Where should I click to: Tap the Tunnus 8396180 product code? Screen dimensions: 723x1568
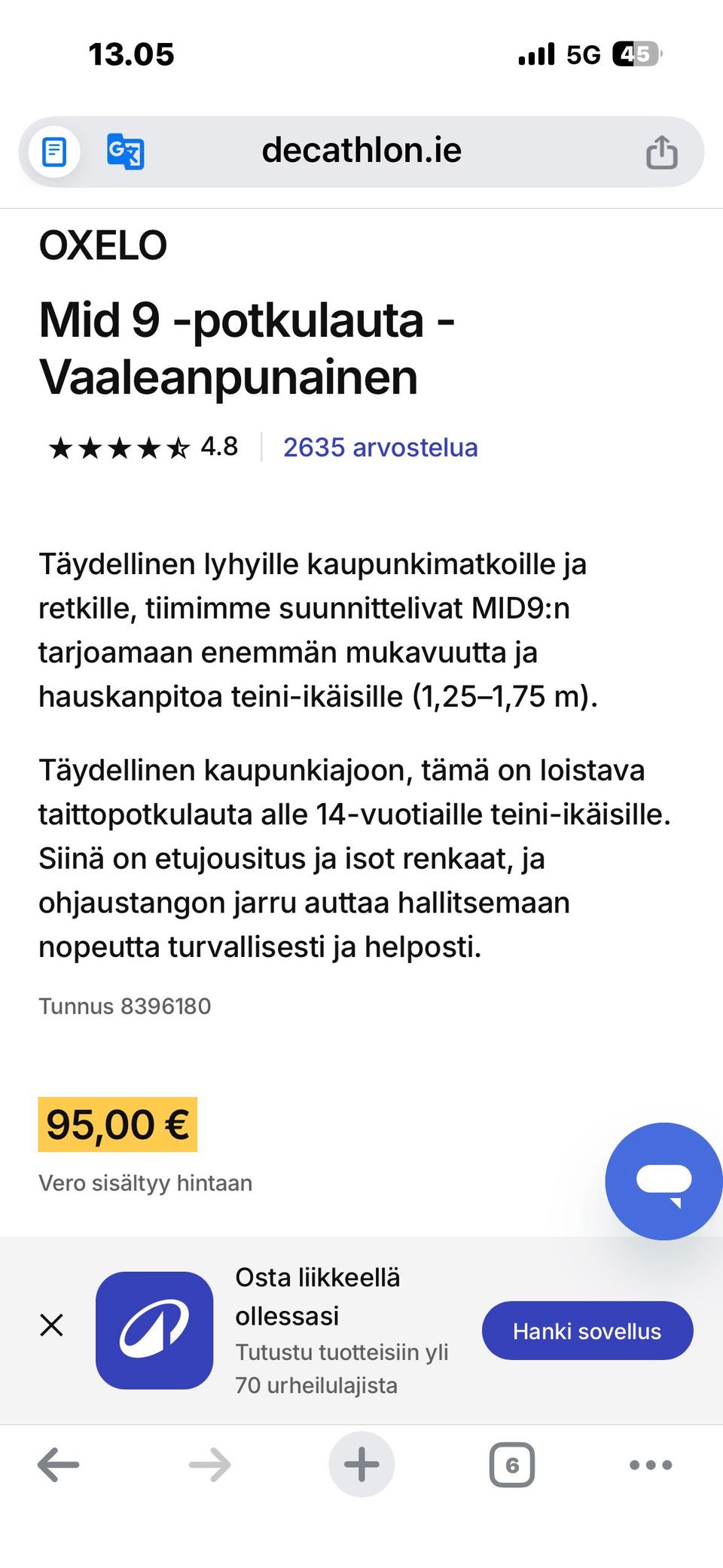[124, 1006]
